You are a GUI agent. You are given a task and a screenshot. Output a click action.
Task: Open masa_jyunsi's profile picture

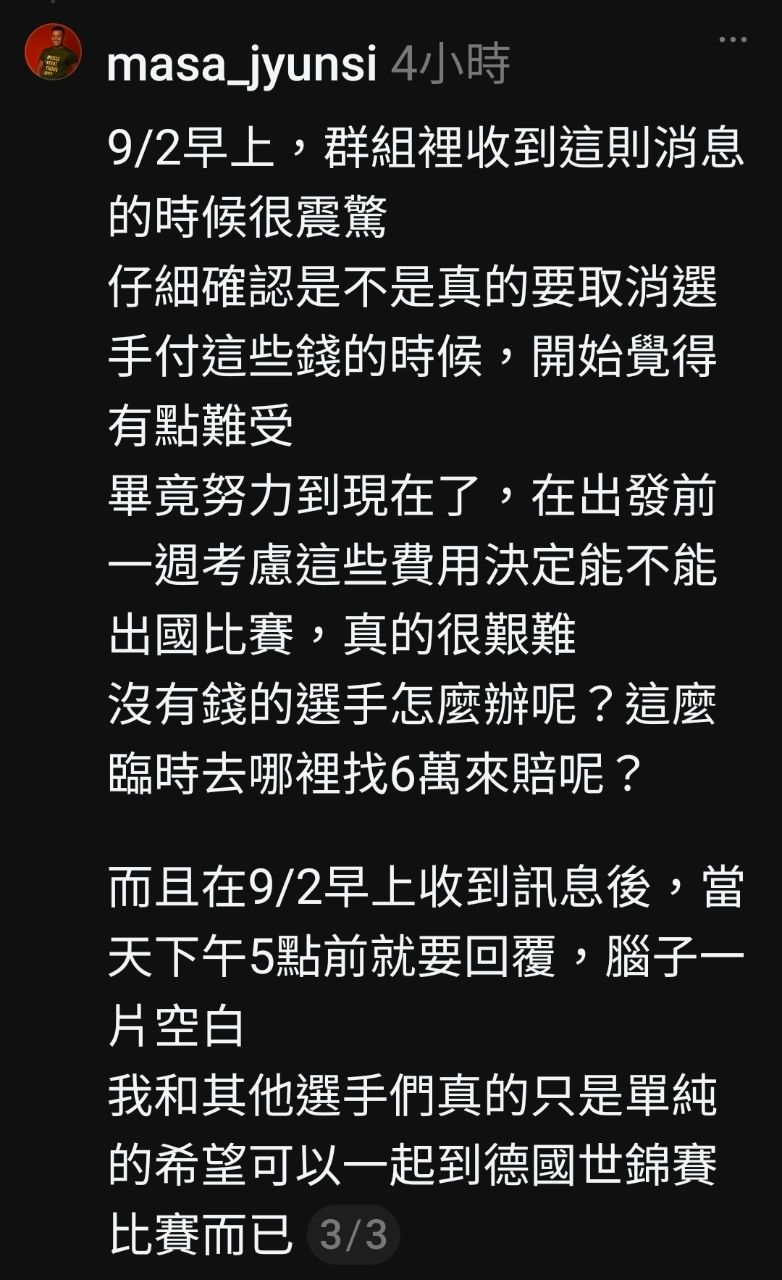click(53, 52)
